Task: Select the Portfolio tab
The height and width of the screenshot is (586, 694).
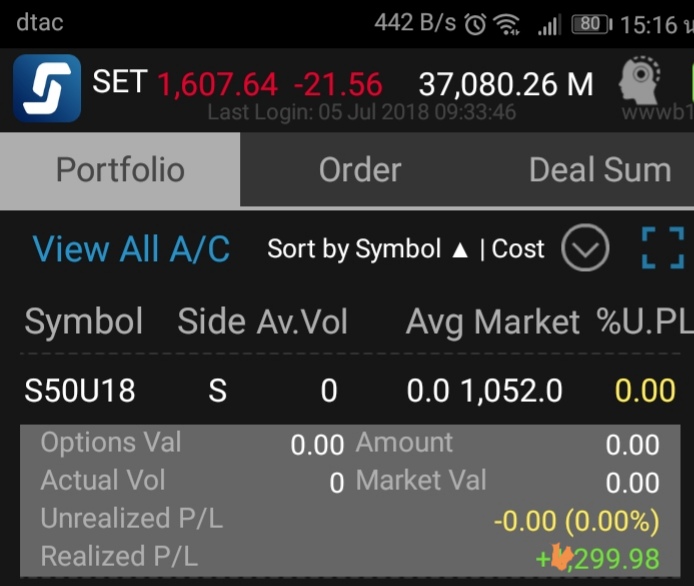Action: click(120, 170)
